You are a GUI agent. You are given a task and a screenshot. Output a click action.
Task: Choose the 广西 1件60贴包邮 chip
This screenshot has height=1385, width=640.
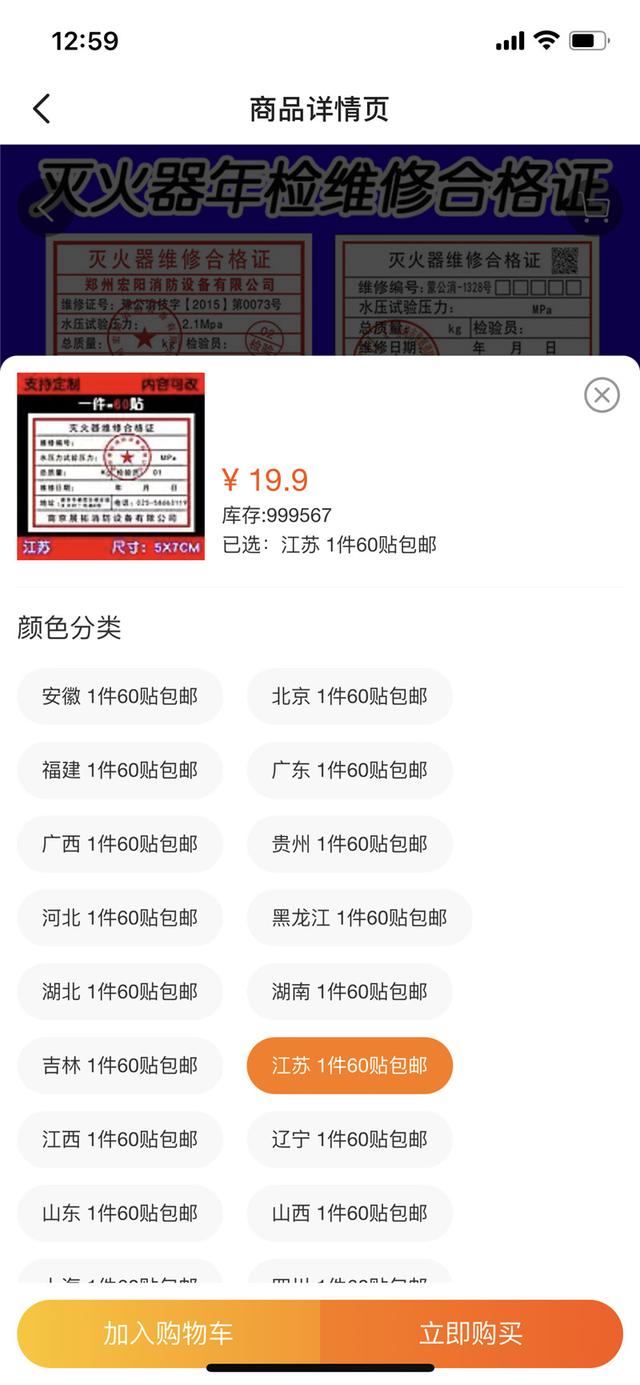coord(120,844)
